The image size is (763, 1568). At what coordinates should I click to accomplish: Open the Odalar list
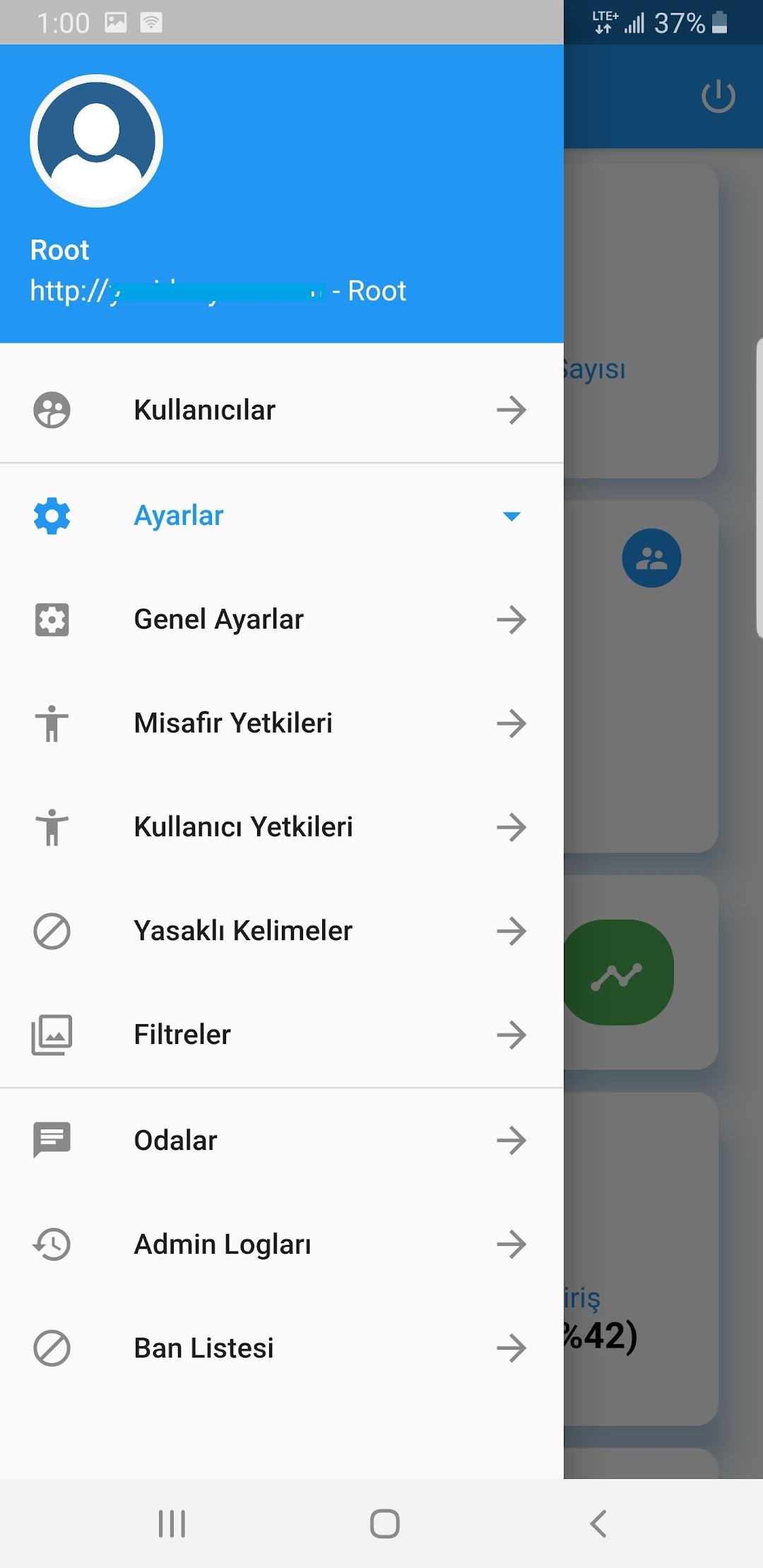pos(282,1140)
